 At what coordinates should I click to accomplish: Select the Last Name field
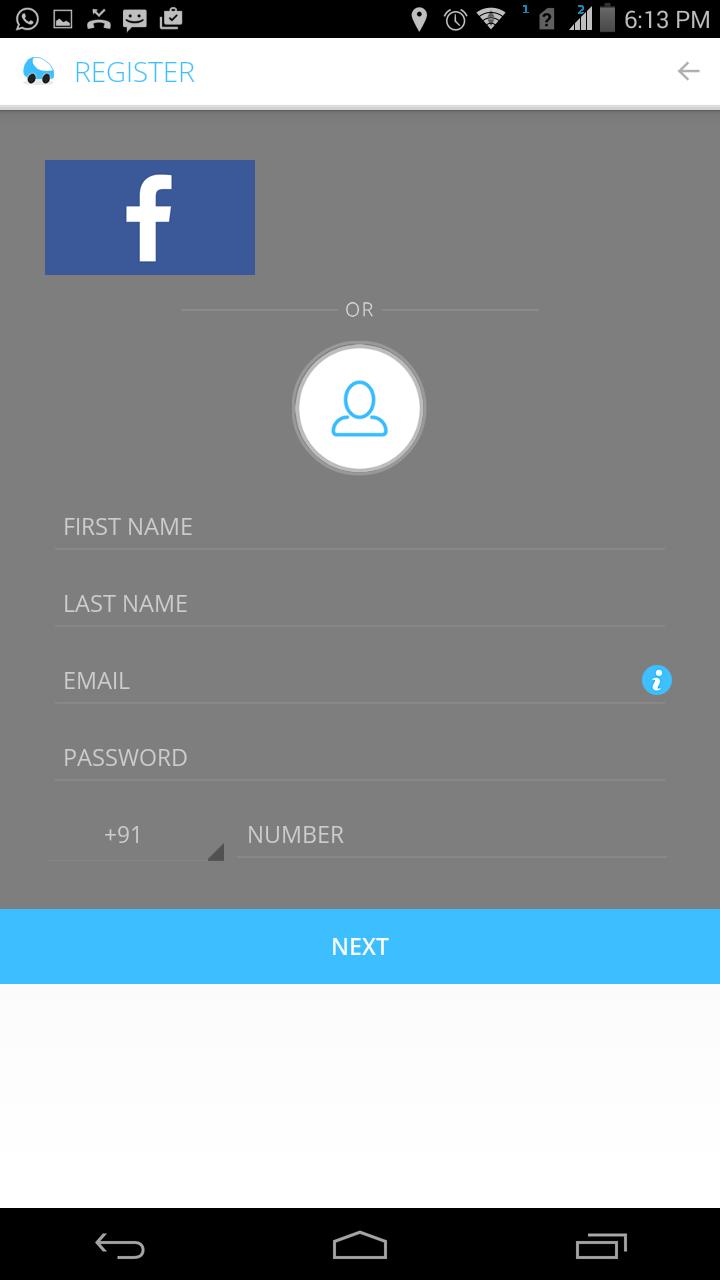360,604
